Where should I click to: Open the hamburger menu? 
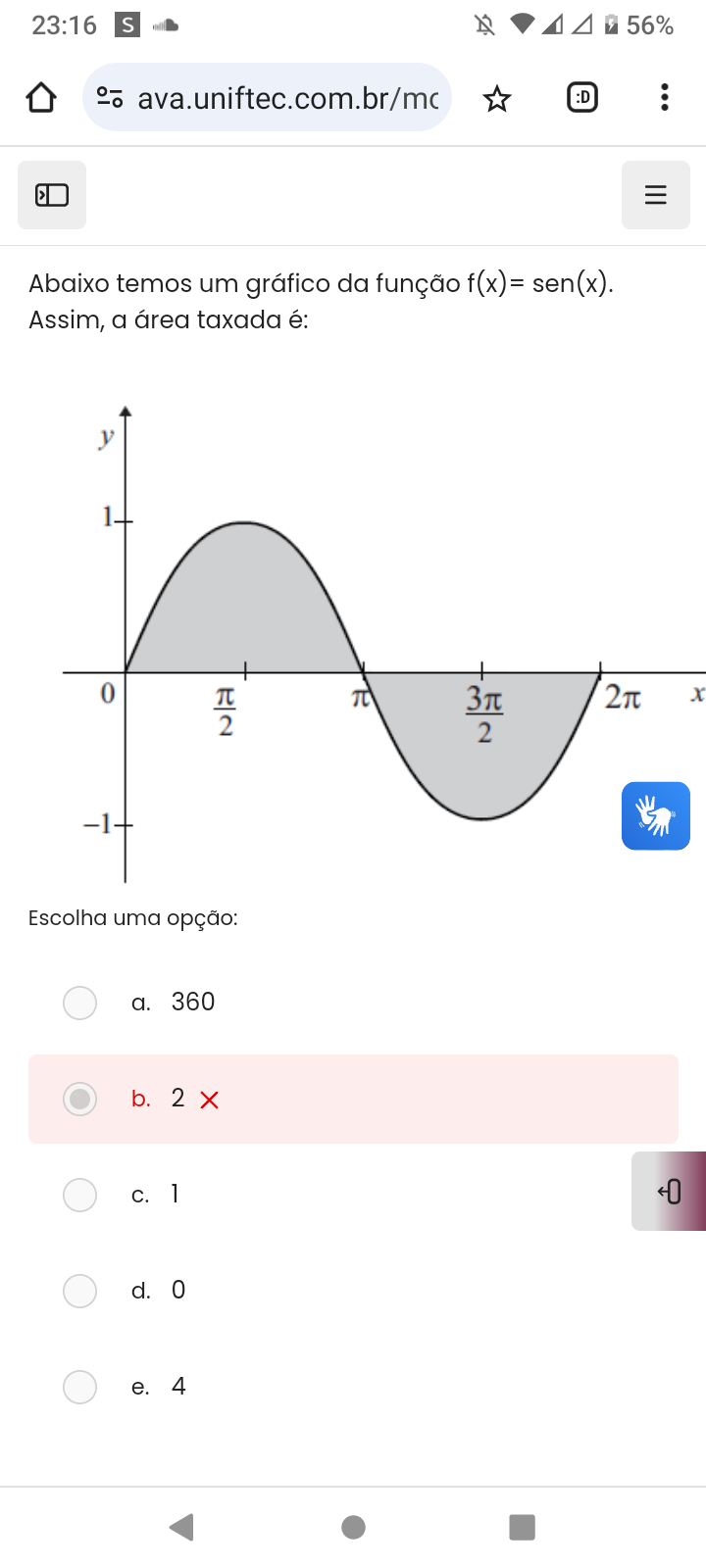655,195
